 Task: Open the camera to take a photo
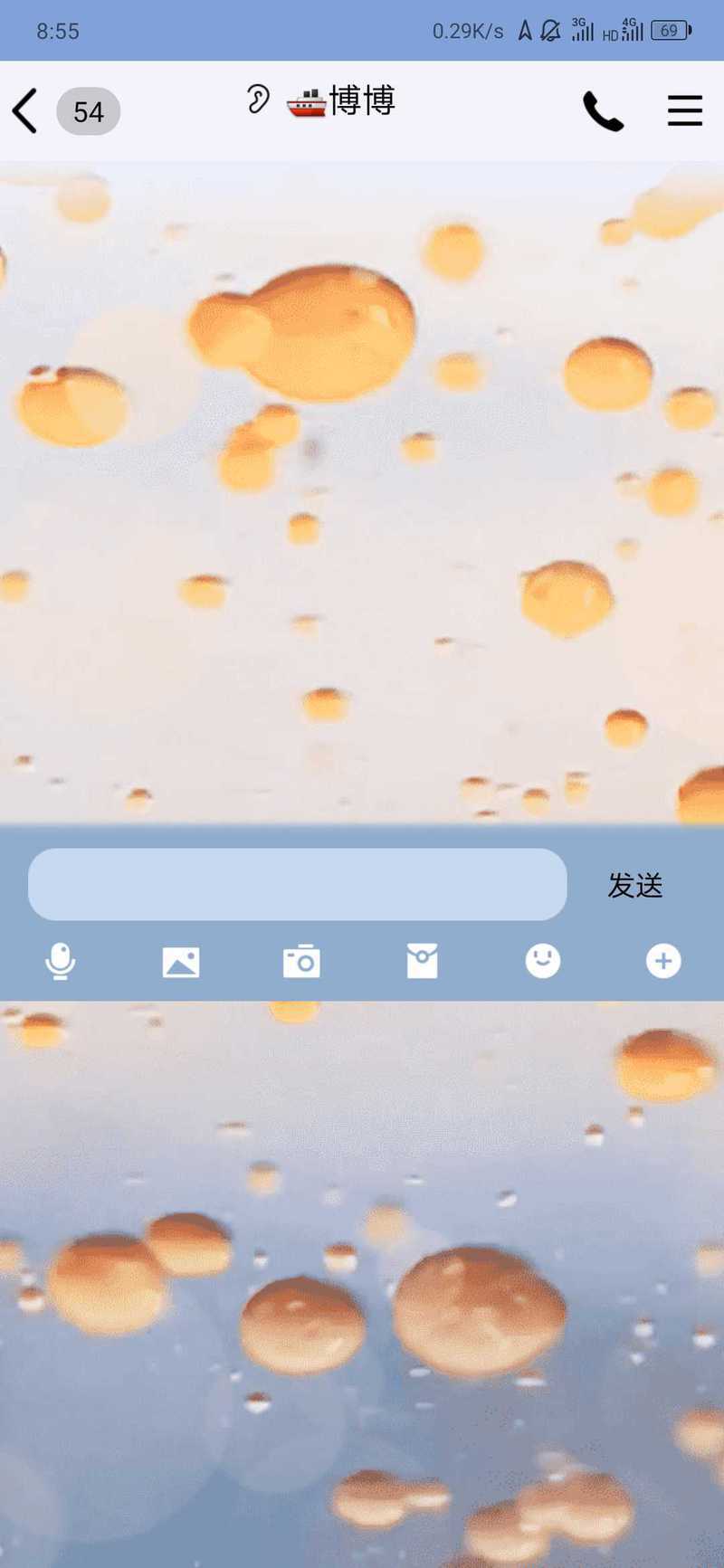[x=301, y=961]
